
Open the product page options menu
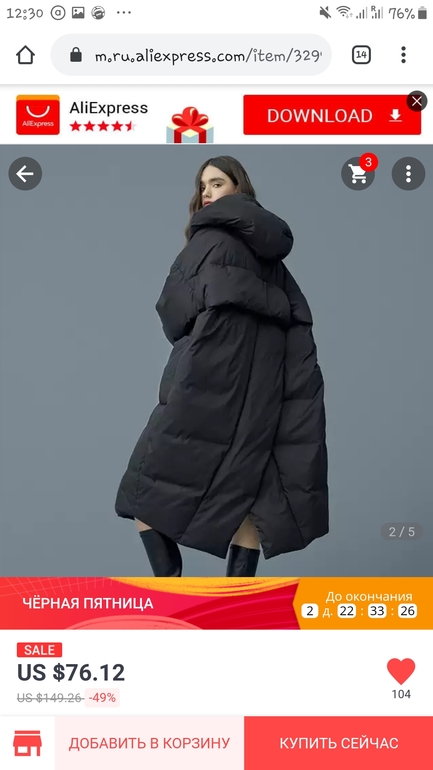(x=408, y=173)
